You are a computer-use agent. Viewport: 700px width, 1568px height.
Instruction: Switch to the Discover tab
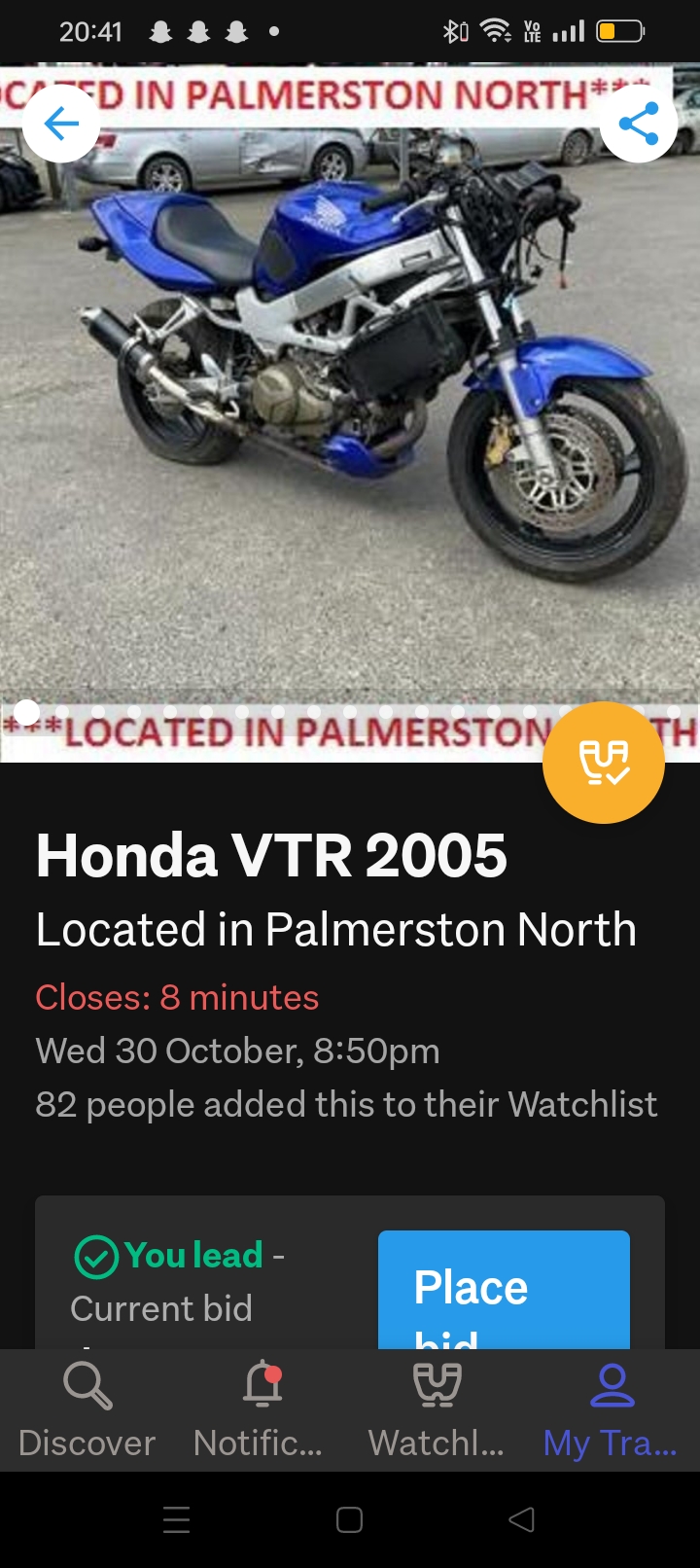(x=87, y=1410)
